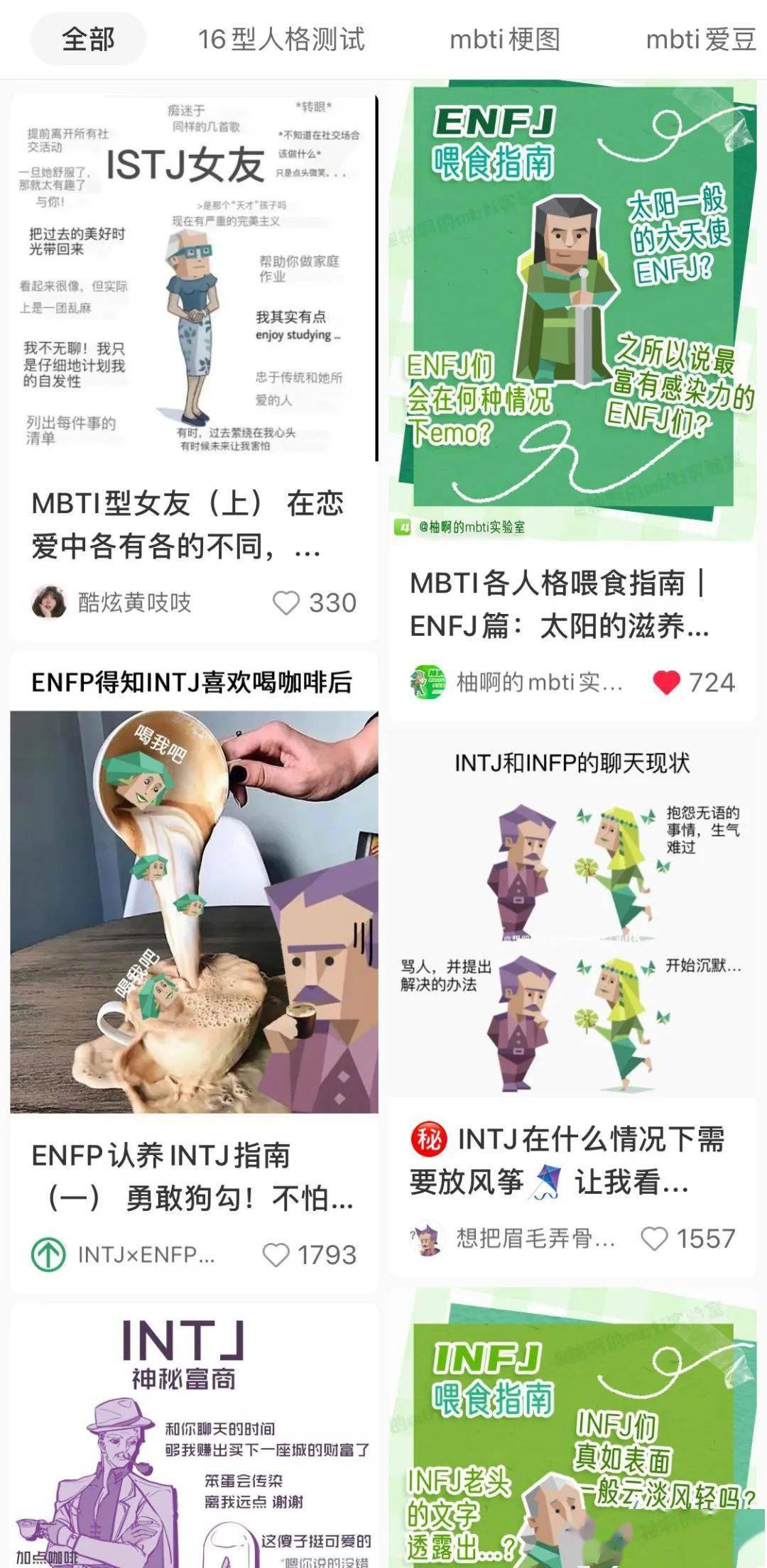Screen dimensions: 767x1568
Task: Click the 柚啊的mbti实验室 author avatar
Action: 426,684
